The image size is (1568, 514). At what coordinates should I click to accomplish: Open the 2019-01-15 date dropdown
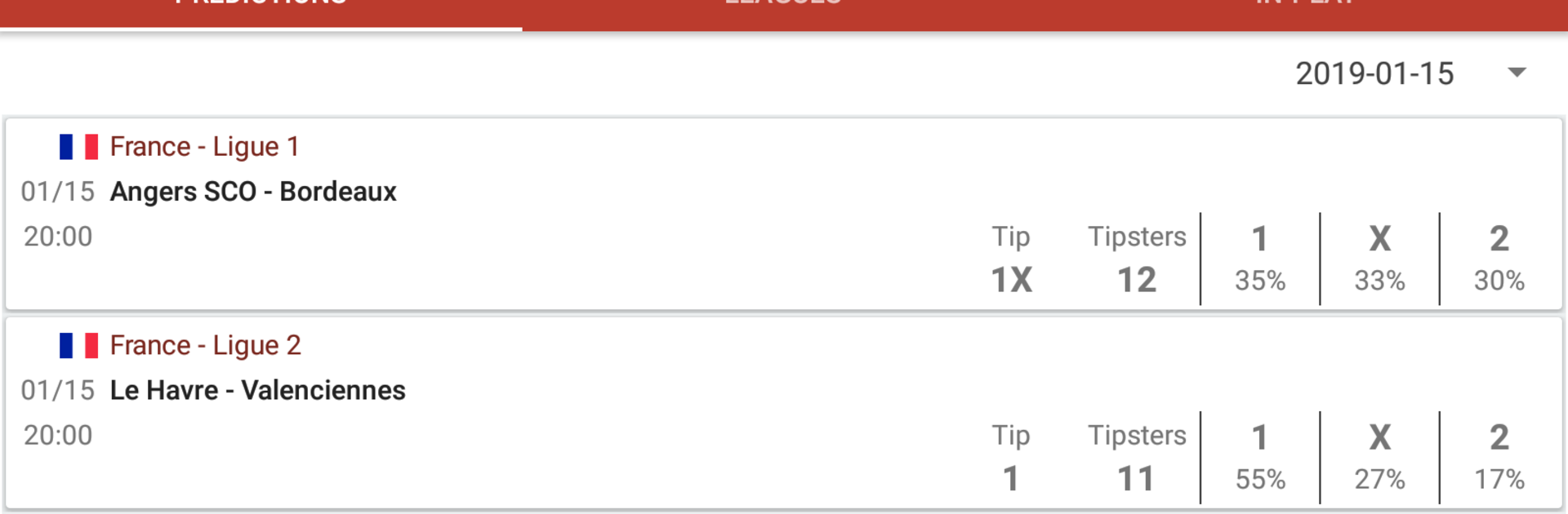click(1409, 73)
